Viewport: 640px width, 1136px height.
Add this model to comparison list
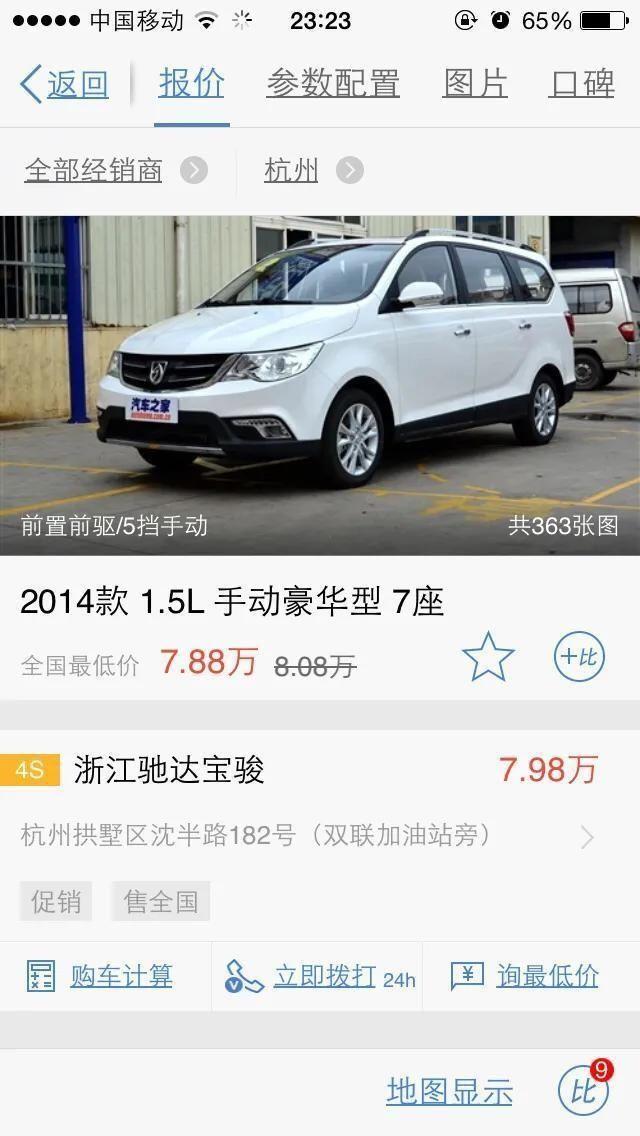[580, 658]
